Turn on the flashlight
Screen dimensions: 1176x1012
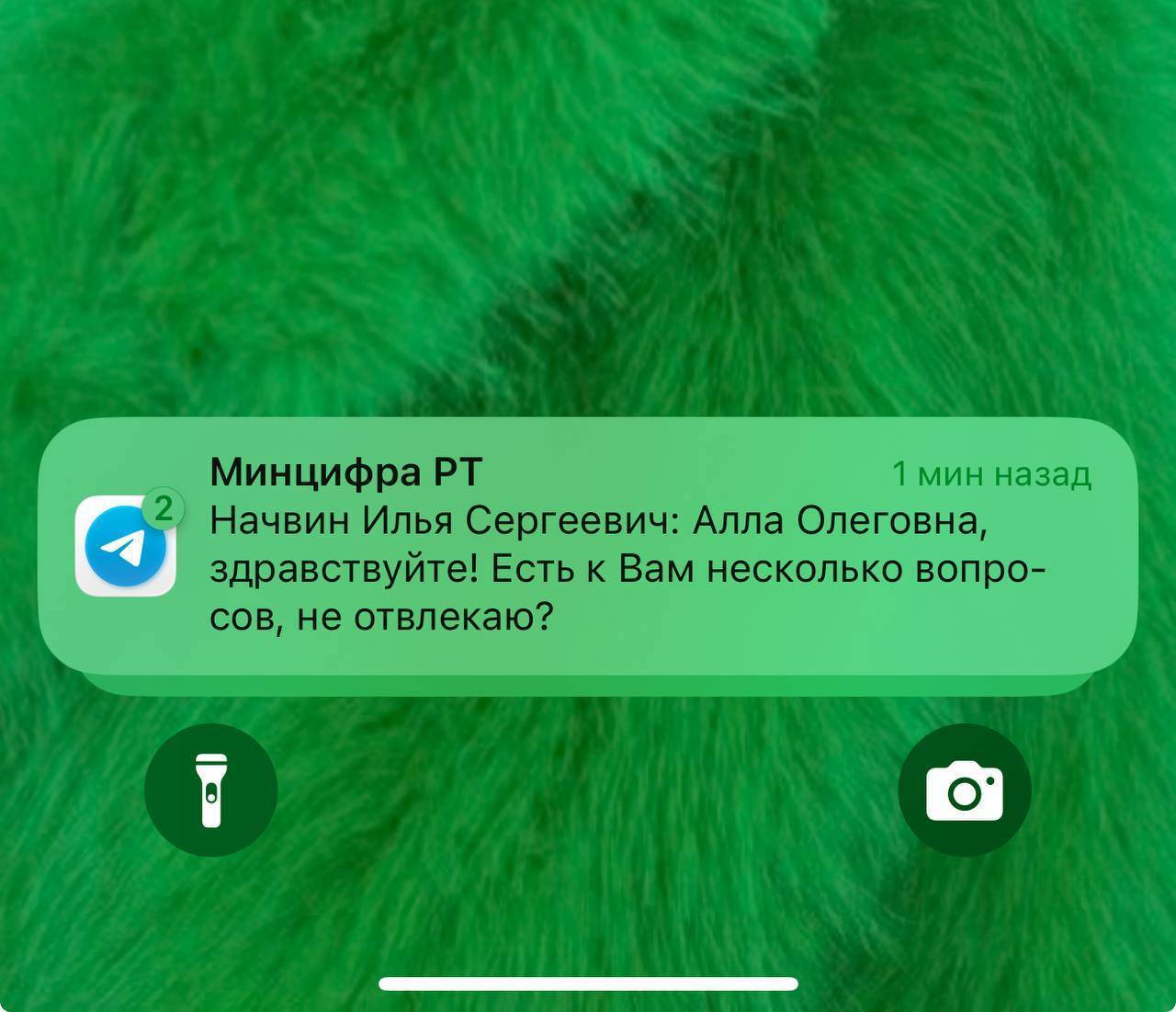(211, 790)
